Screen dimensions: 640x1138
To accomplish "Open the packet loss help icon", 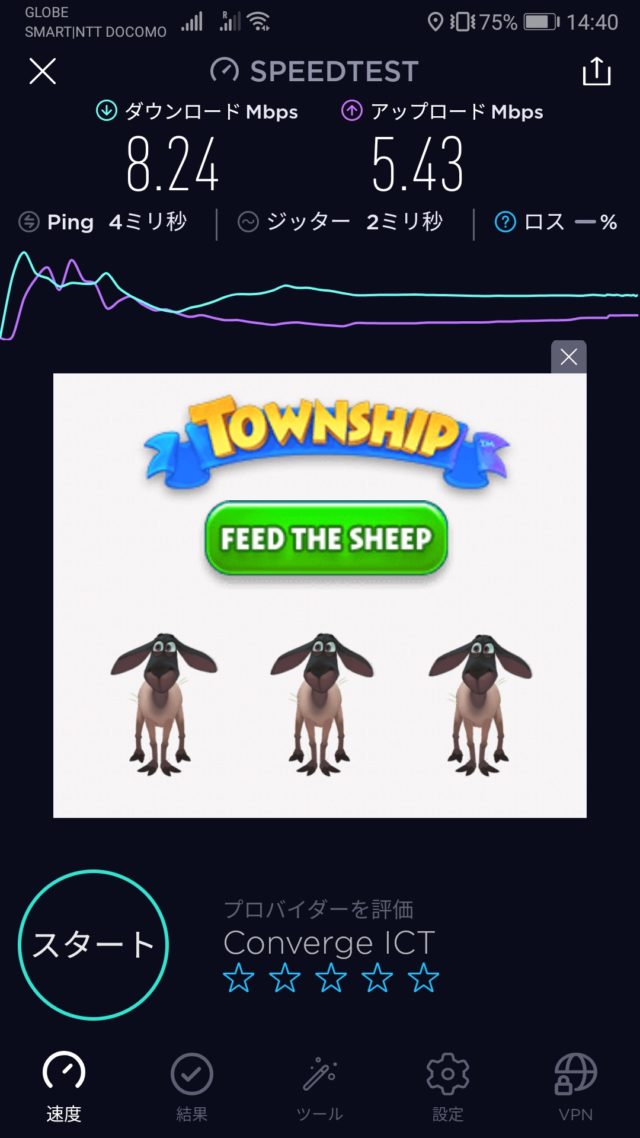I will pos(505,222).
